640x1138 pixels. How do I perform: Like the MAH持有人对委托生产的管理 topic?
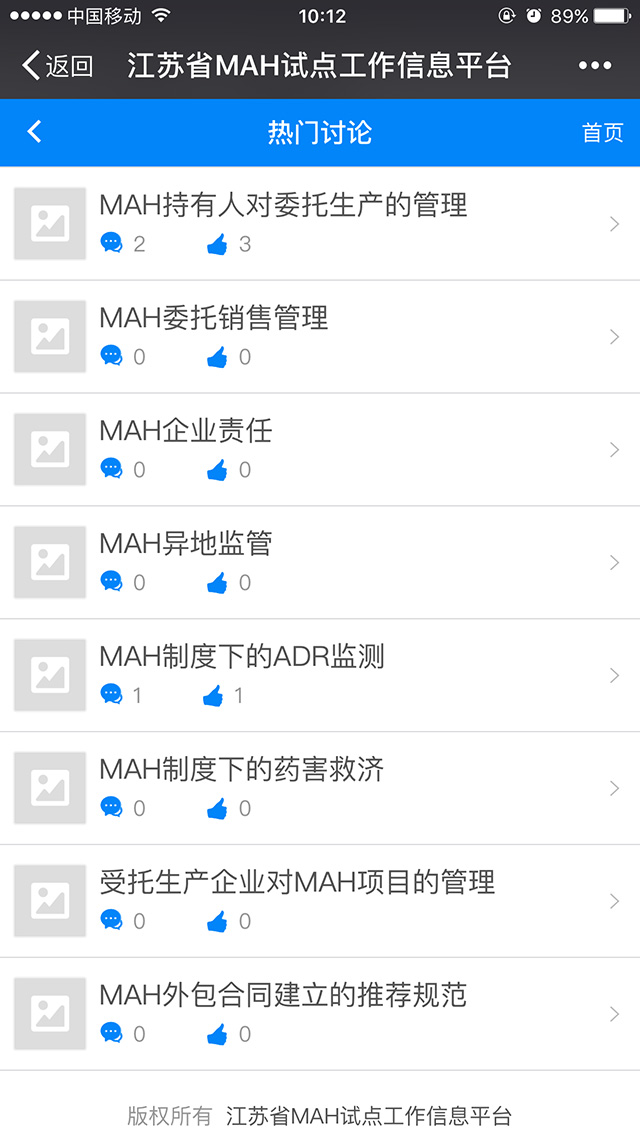tap(217, 244)
